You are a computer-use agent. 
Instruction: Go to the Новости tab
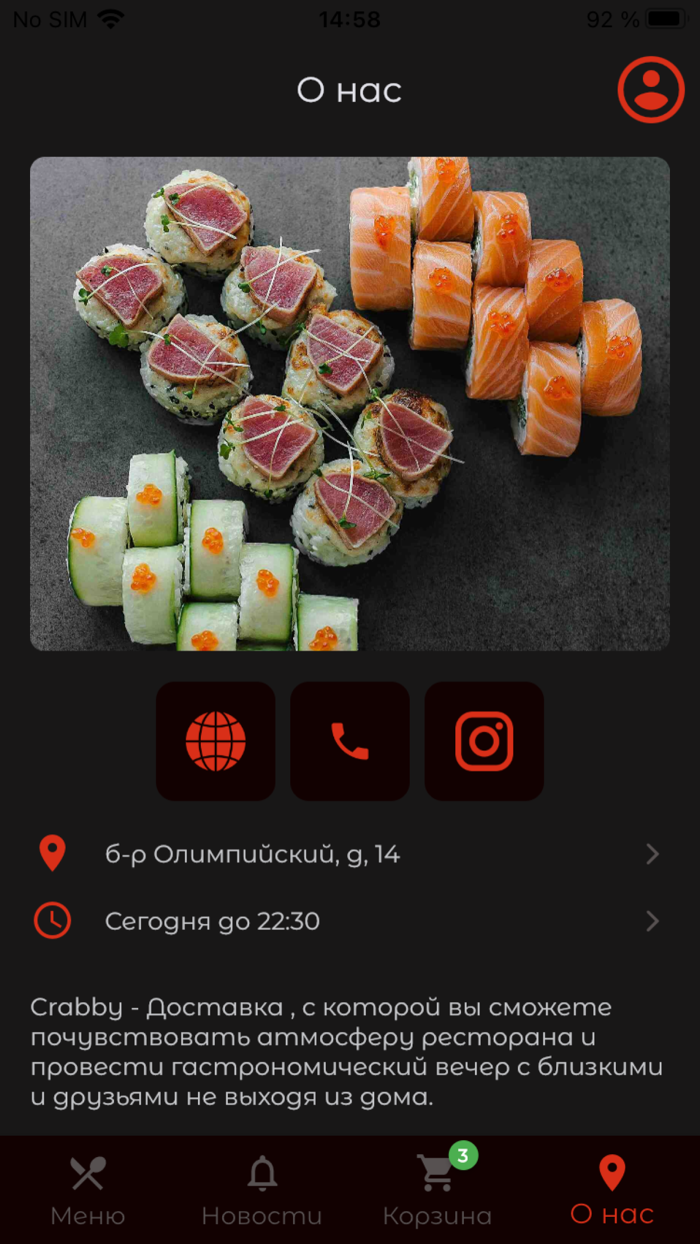(262, 1190)
